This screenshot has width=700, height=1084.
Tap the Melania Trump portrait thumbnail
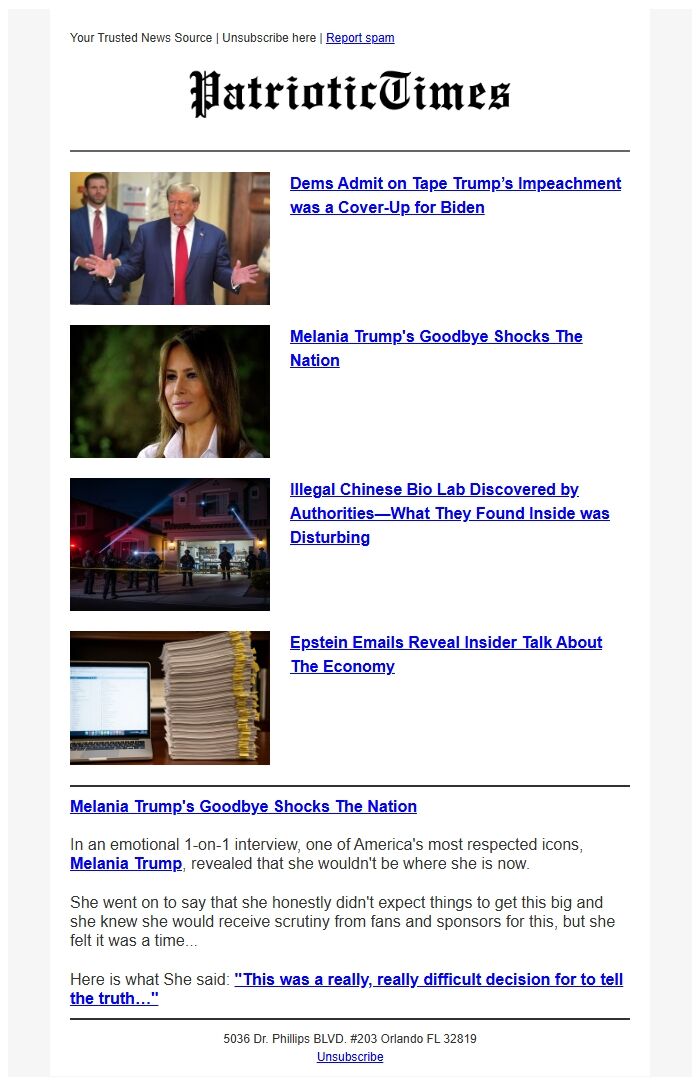tap(170, 391)
